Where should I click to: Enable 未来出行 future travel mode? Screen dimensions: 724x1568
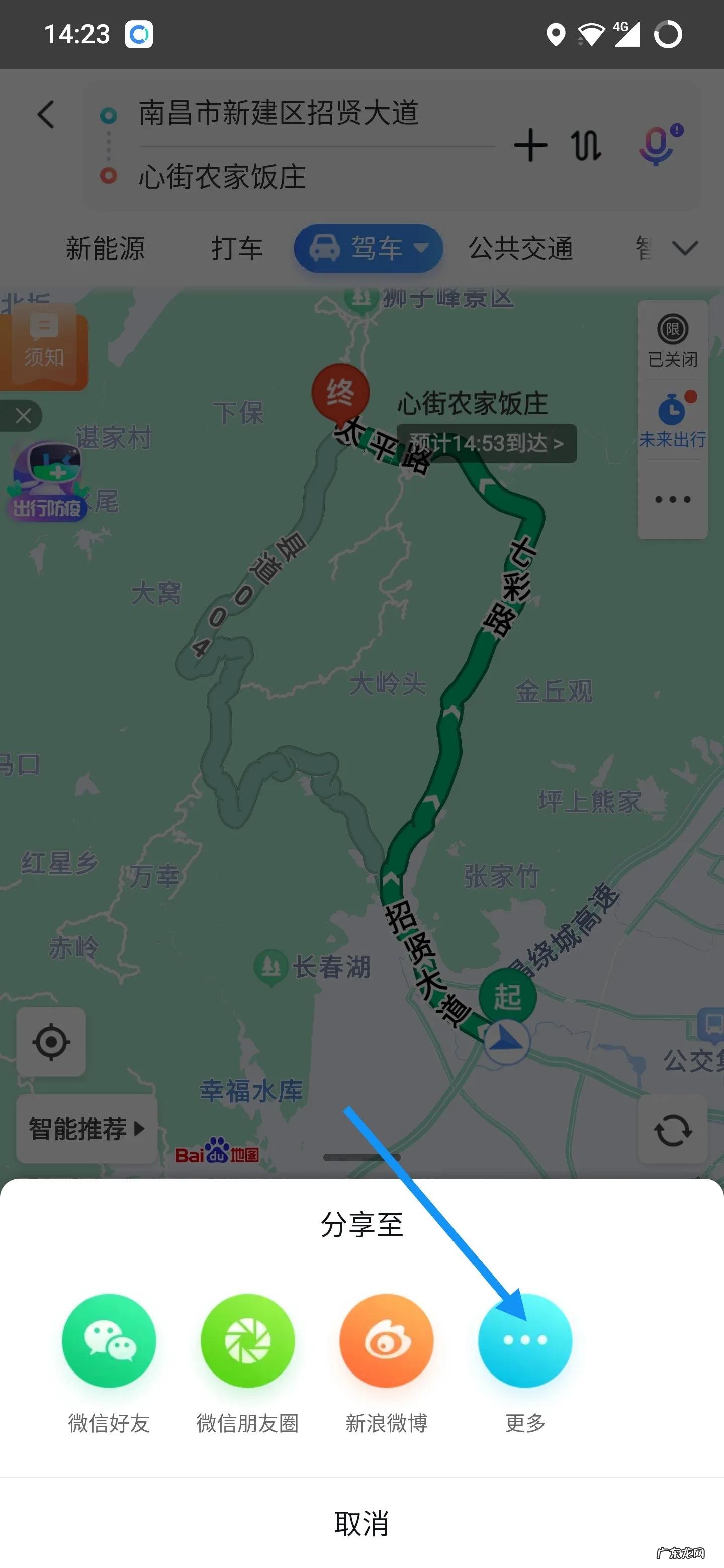pyautogui.click(x=672, y=420)
